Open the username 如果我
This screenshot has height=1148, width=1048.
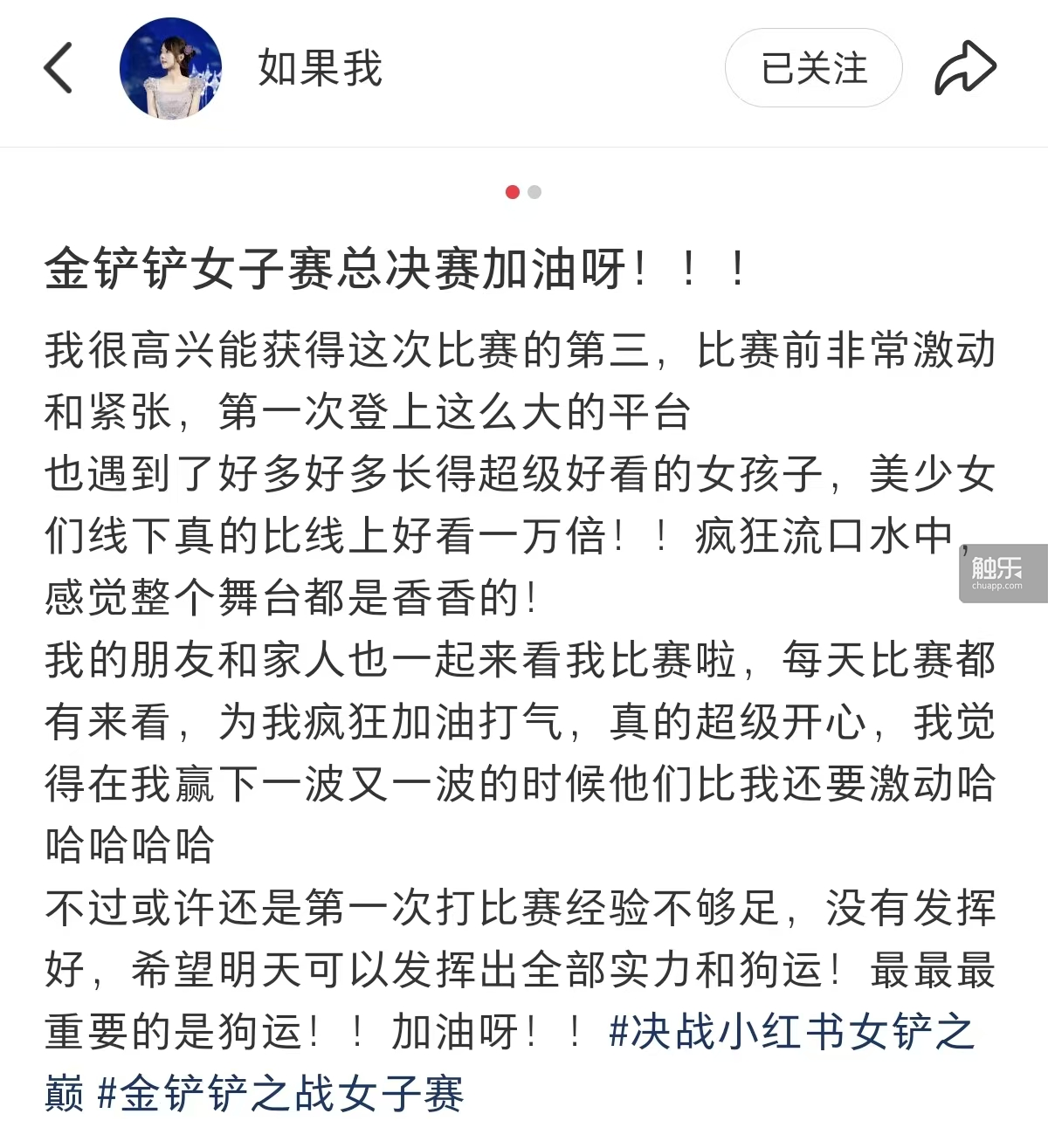(320, 68)
